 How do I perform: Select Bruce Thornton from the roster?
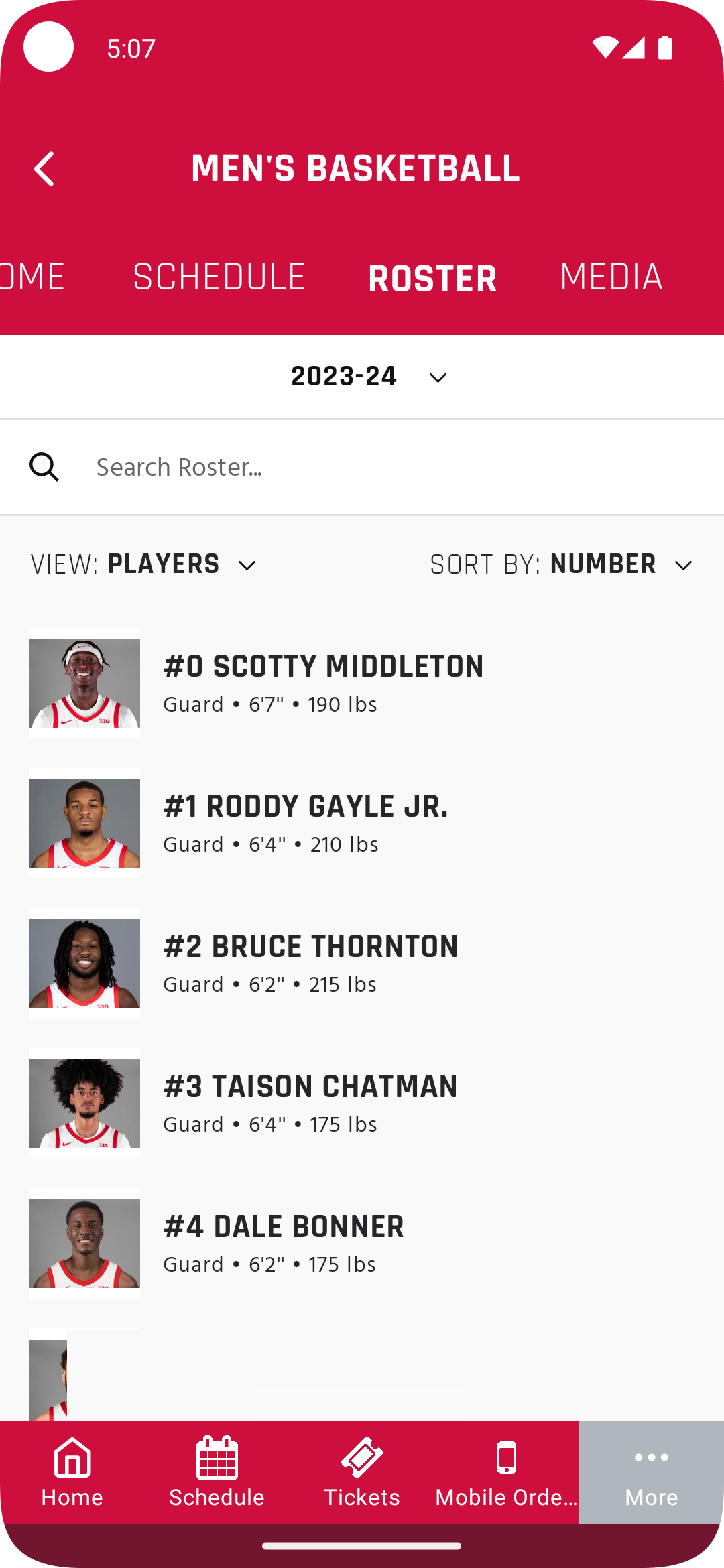coord(310,963)
